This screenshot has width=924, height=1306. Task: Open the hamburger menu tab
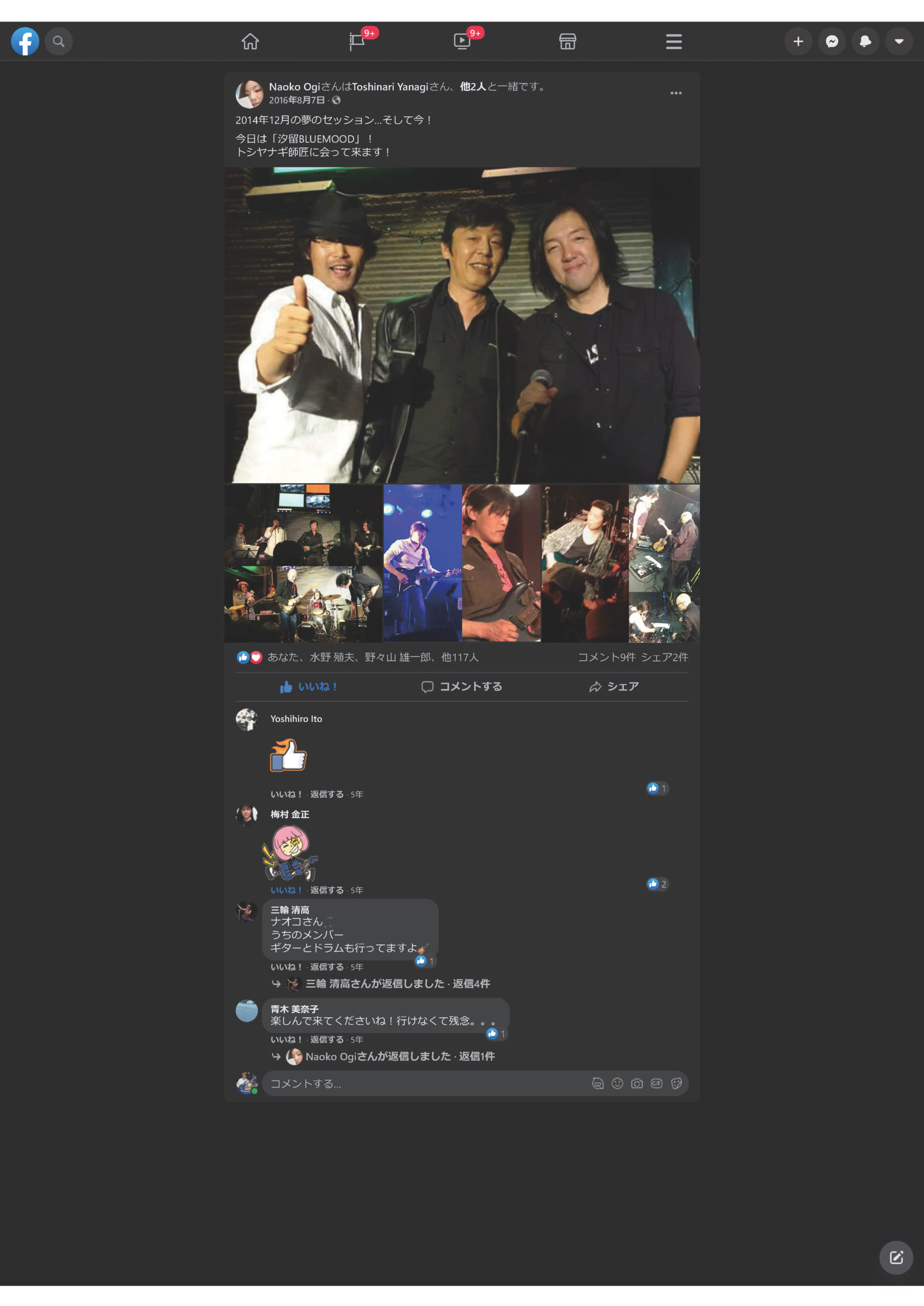click(x=673, y=41)
